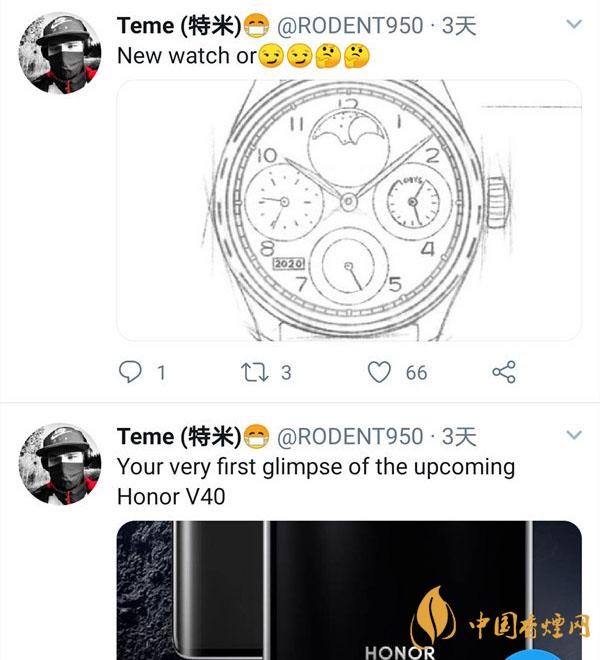Share the New watch tweet

click(x=504, y=372)
